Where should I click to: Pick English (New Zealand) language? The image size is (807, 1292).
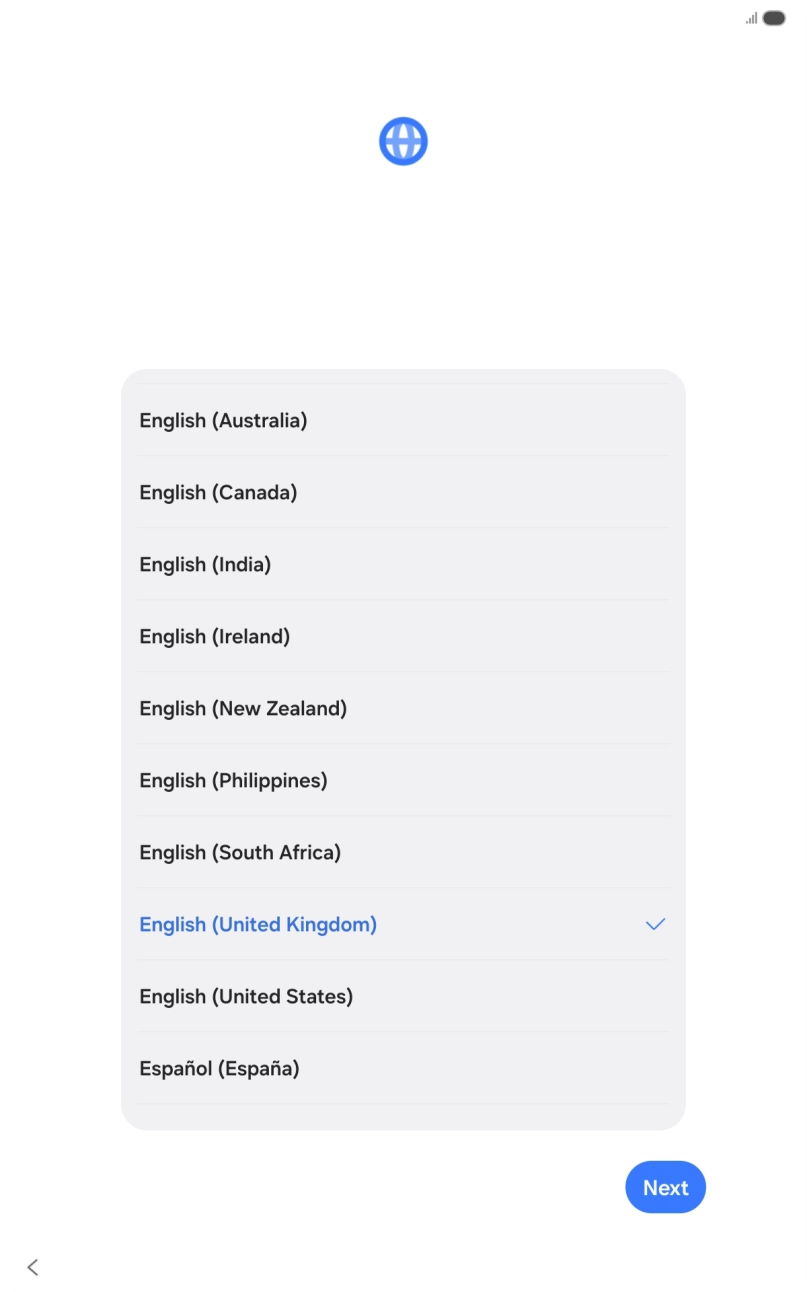click(x=242, y=708)
